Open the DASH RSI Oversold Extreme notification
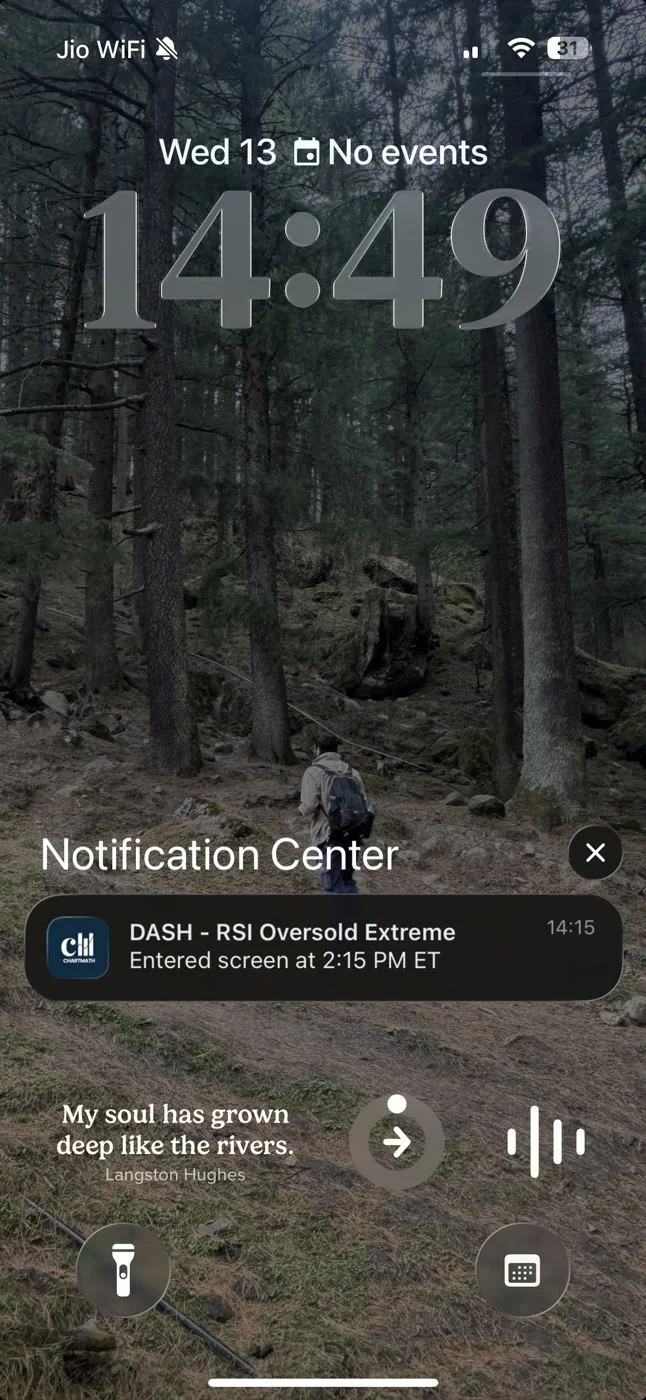 point(324,947)
